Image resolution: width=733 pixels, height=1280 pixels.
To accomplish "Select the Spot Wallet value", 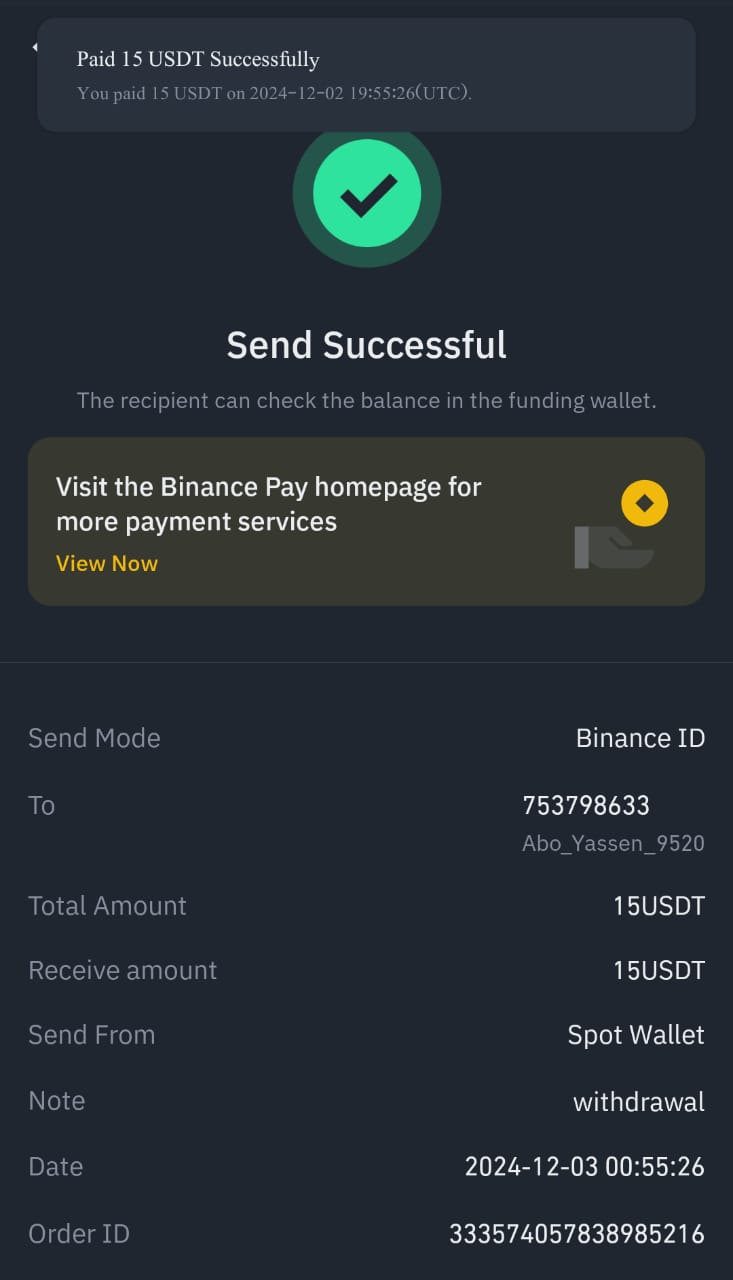I will coord(636,1035).
